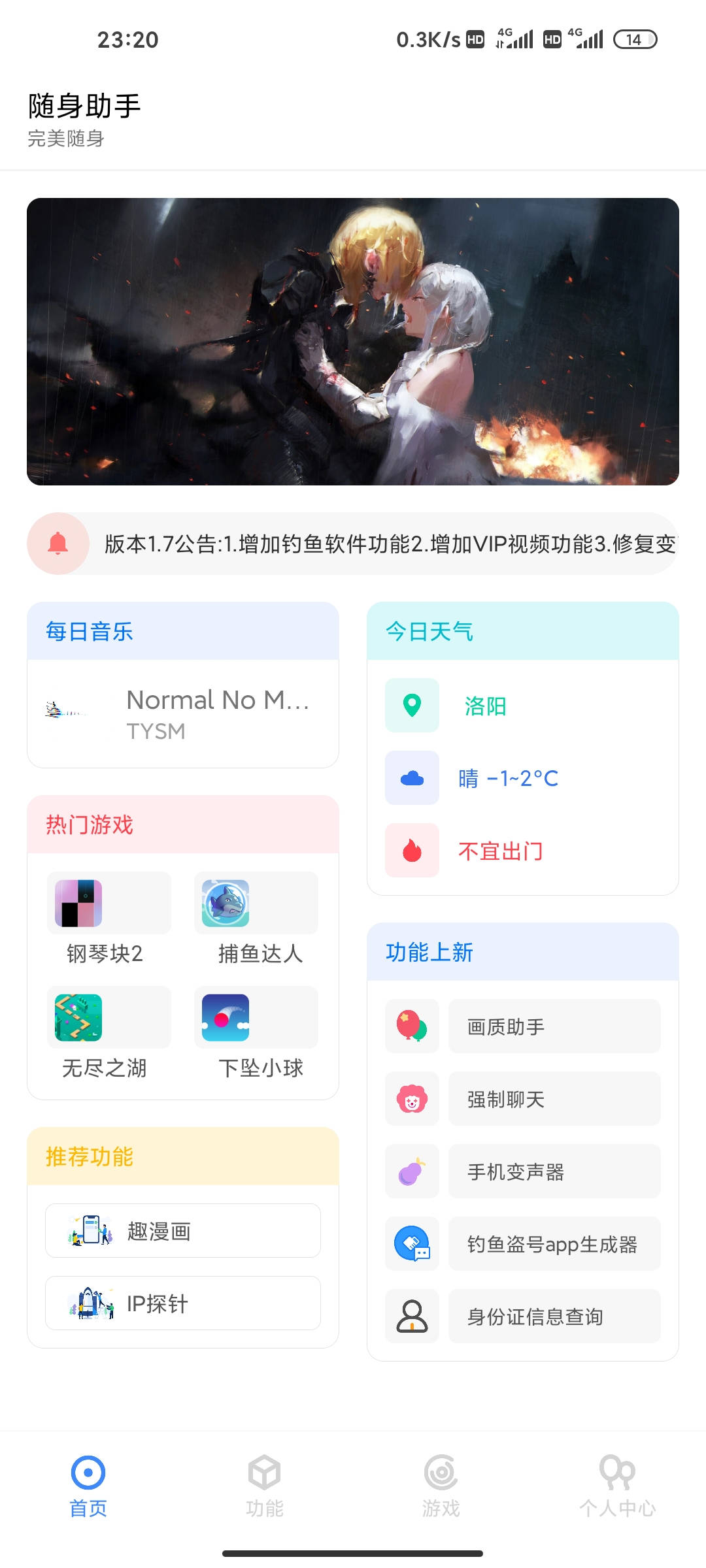
Task: Play the daily song Normal No M...
Action: click(183, 713)
